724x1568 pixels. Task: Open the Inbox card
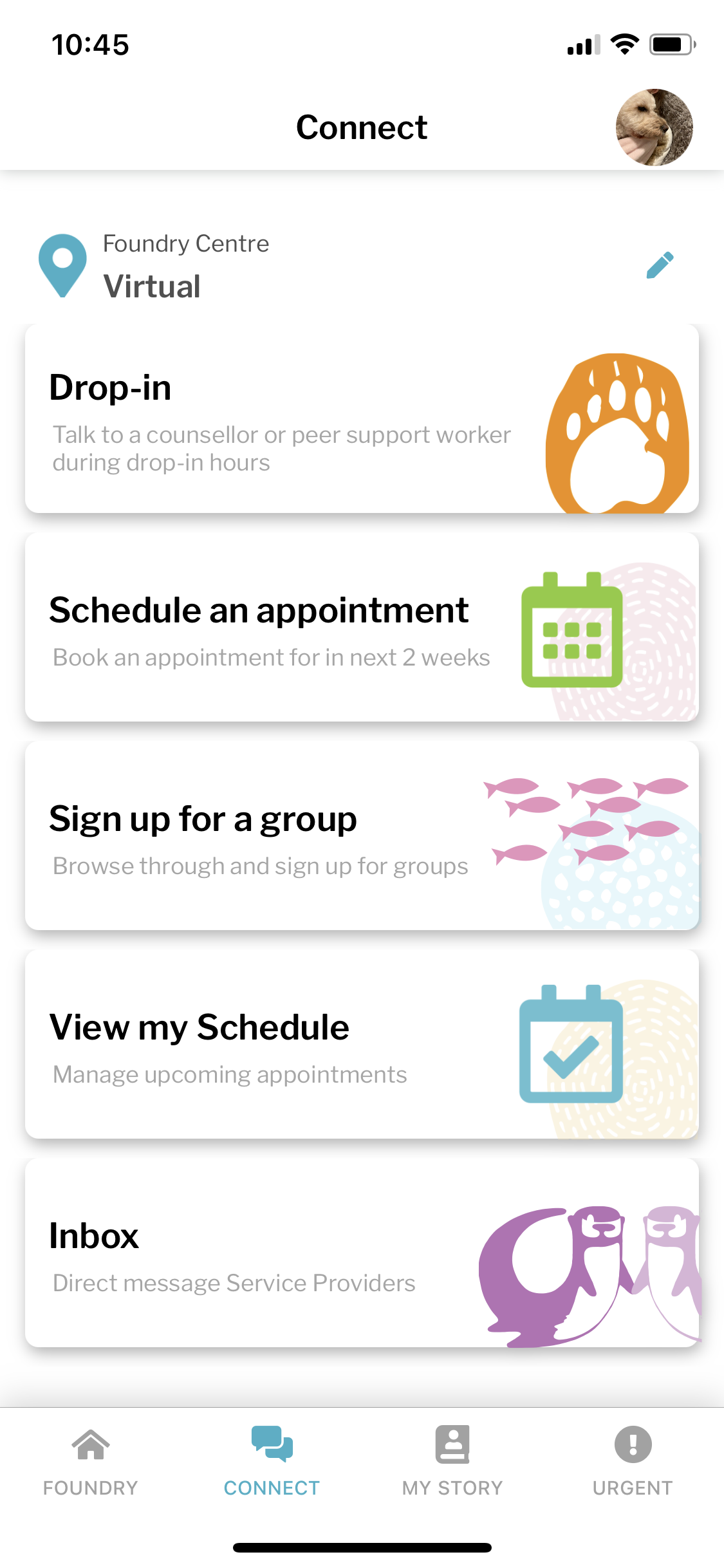tap(362, 1253)
